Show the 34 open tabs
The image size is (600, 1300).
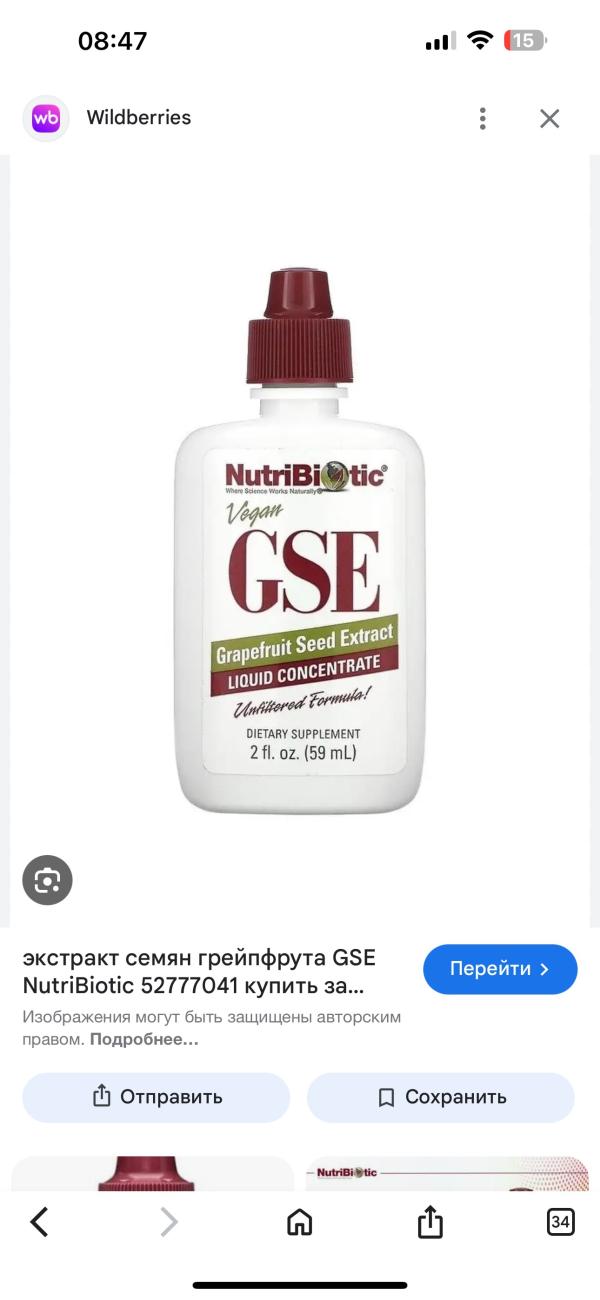pos(560,1221)
